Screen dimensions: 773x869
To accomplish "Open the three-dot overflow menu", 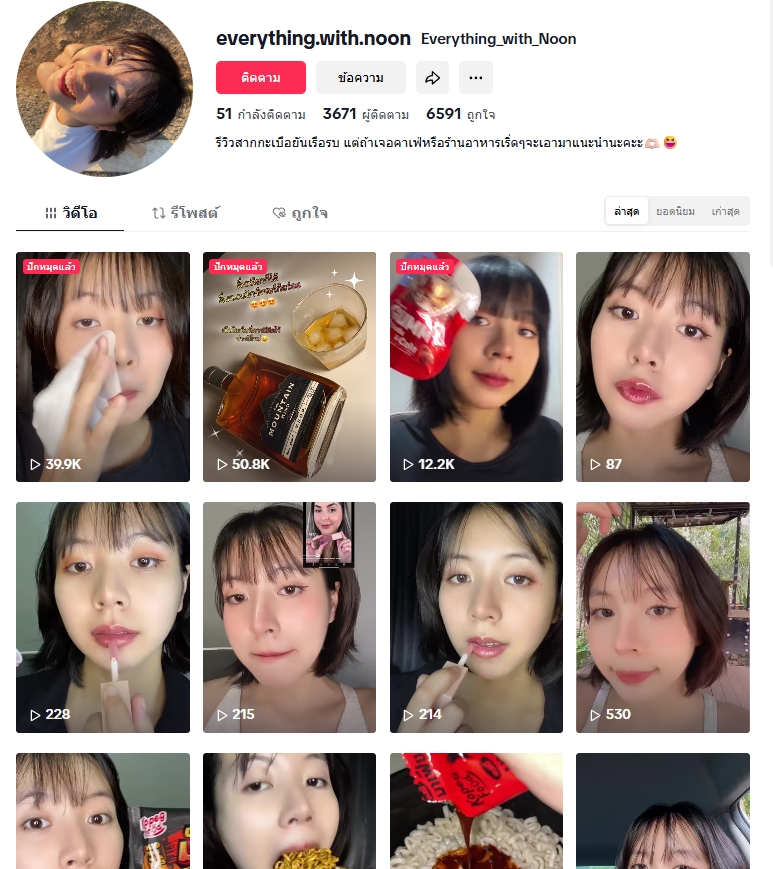I will tap(476, 78).
